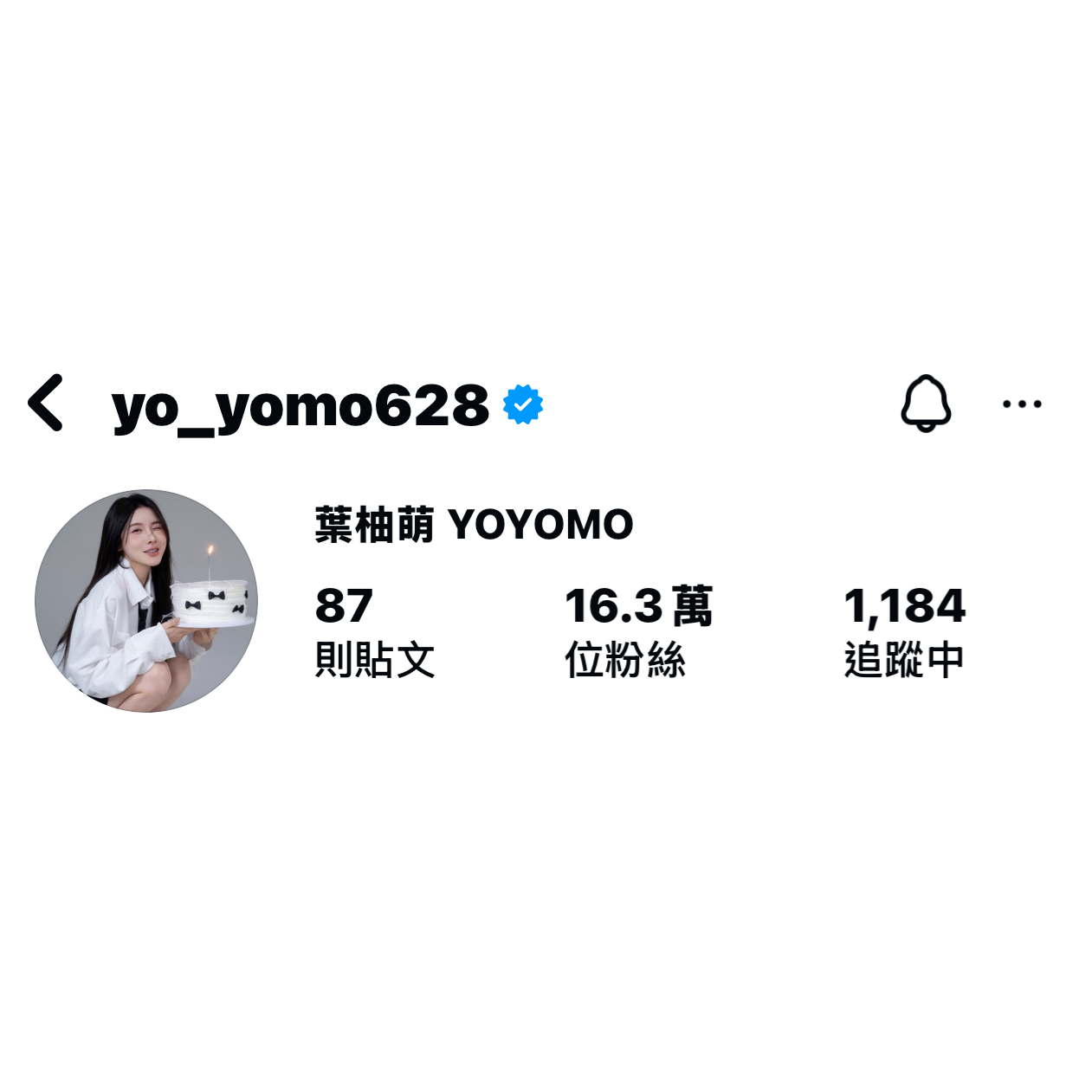Screen dimensions: 1092x1092
Task: Go back using the arrow
Action: [46, 403]
